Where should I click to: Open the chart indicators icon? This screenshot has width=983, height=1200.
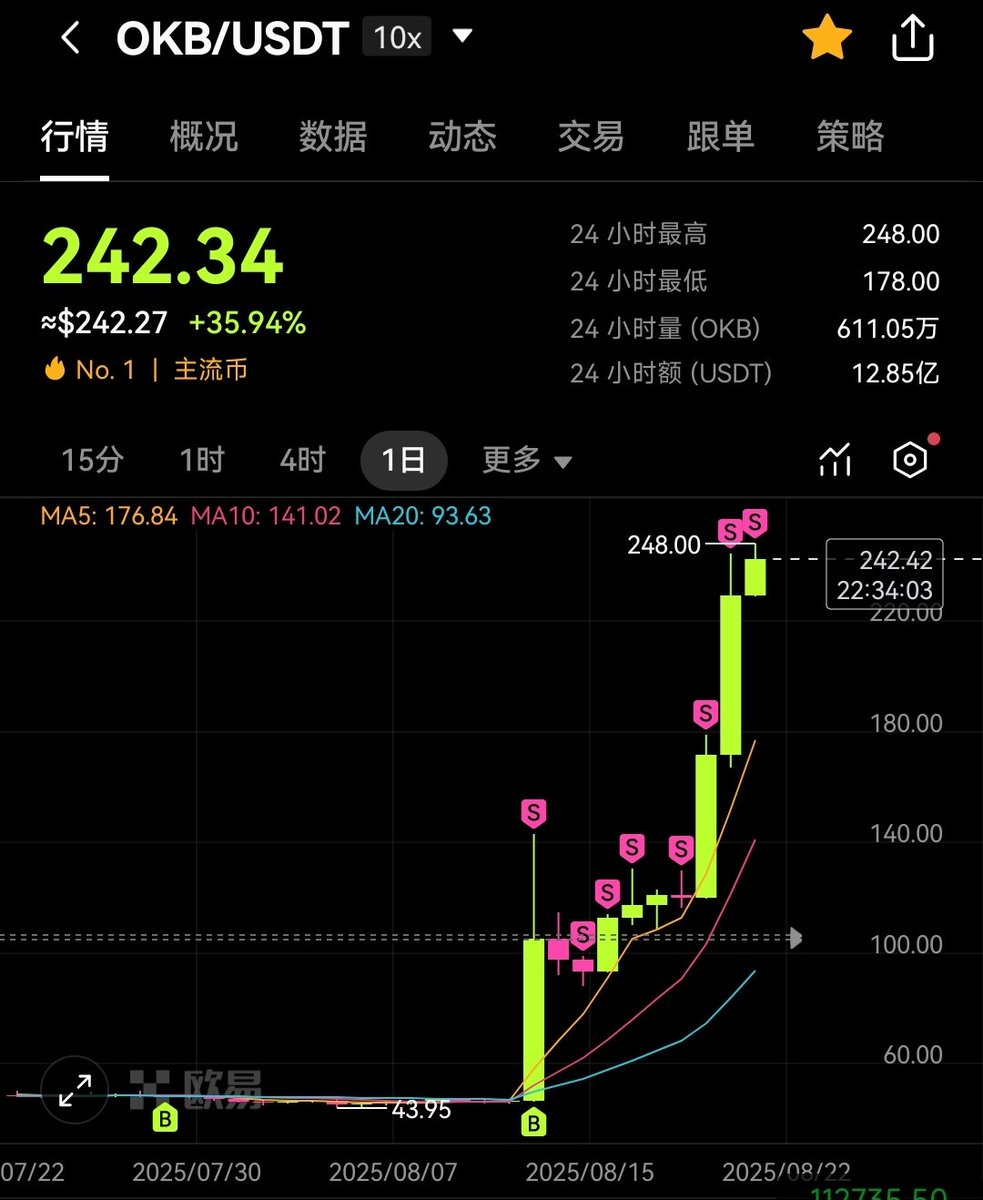click(x=835, y=460)
